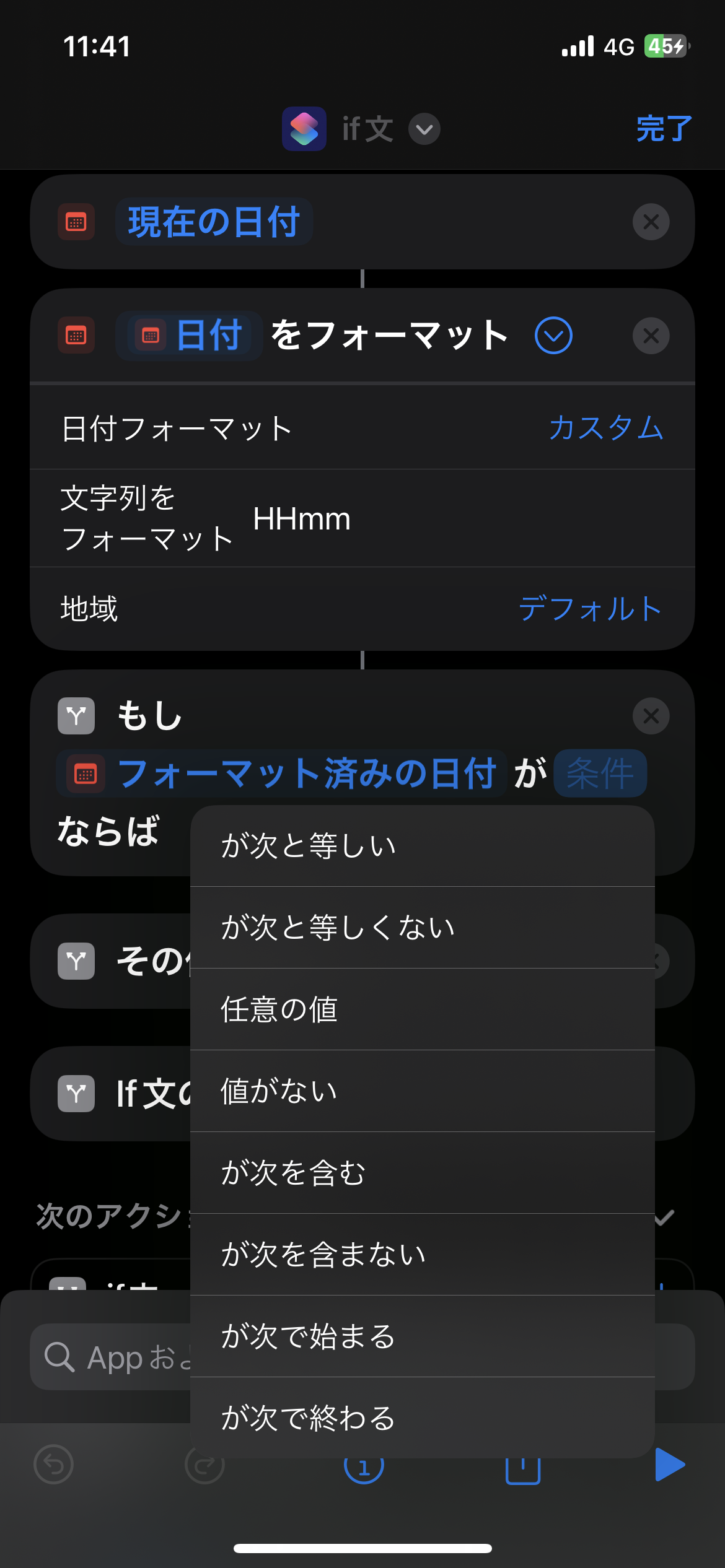Choose condition が次と等しい
This screenshot has width=725, height=1568.
(x=422, y=846)
